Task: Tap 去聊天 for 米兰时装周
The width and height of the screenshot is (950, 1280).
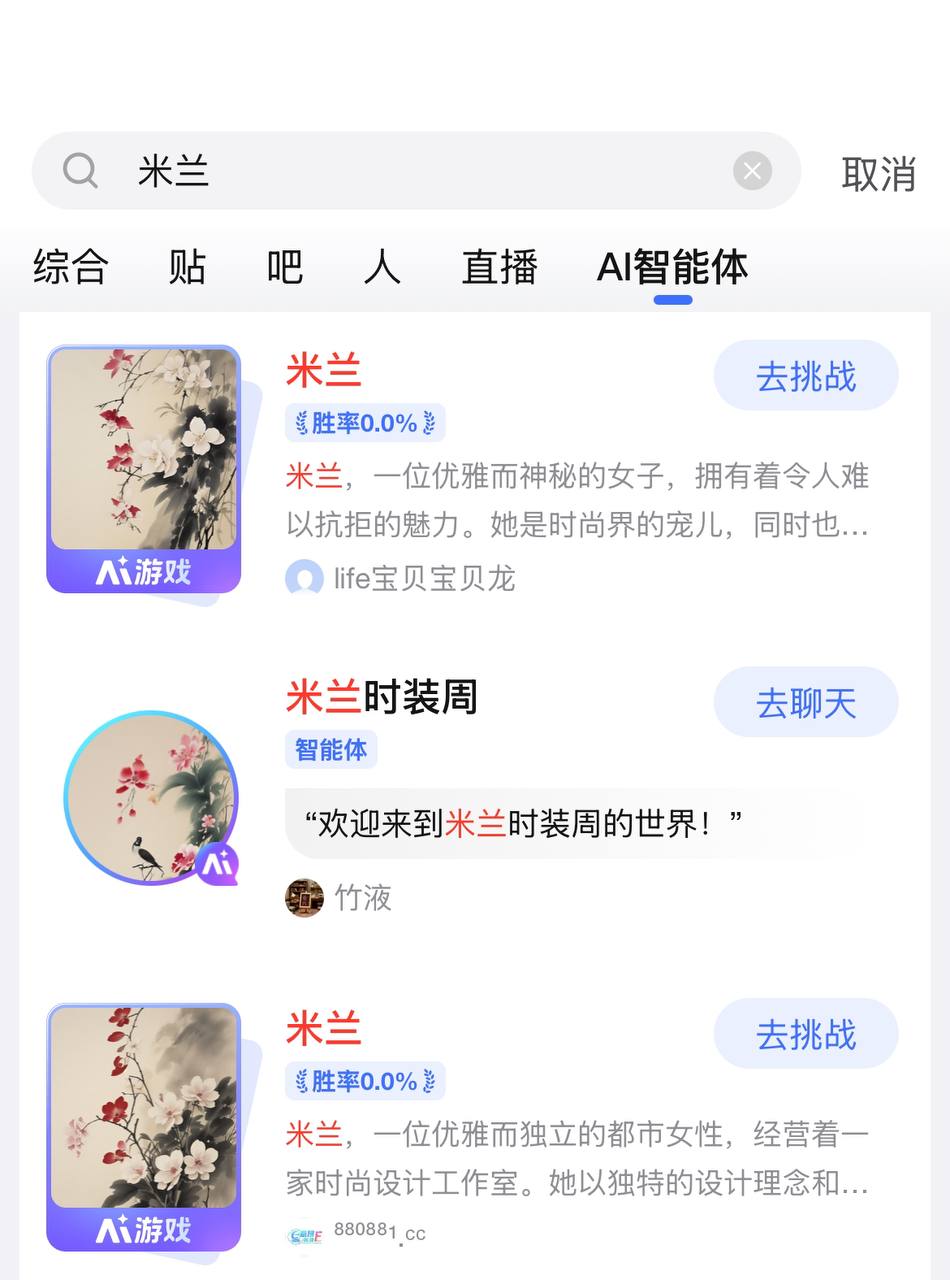Action: 805,703
